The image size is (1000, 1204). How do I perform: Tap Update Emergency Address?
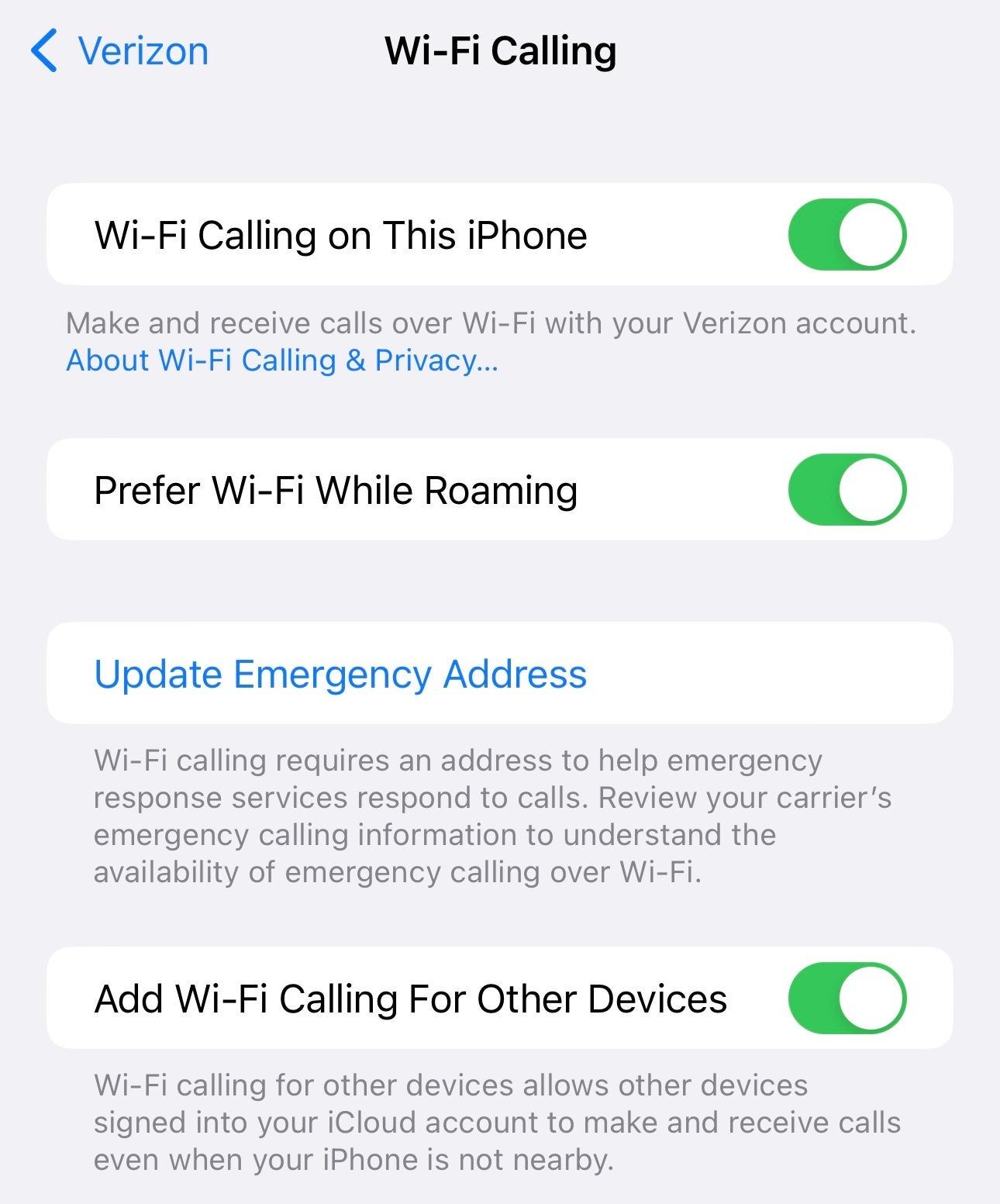click(340, 674)
